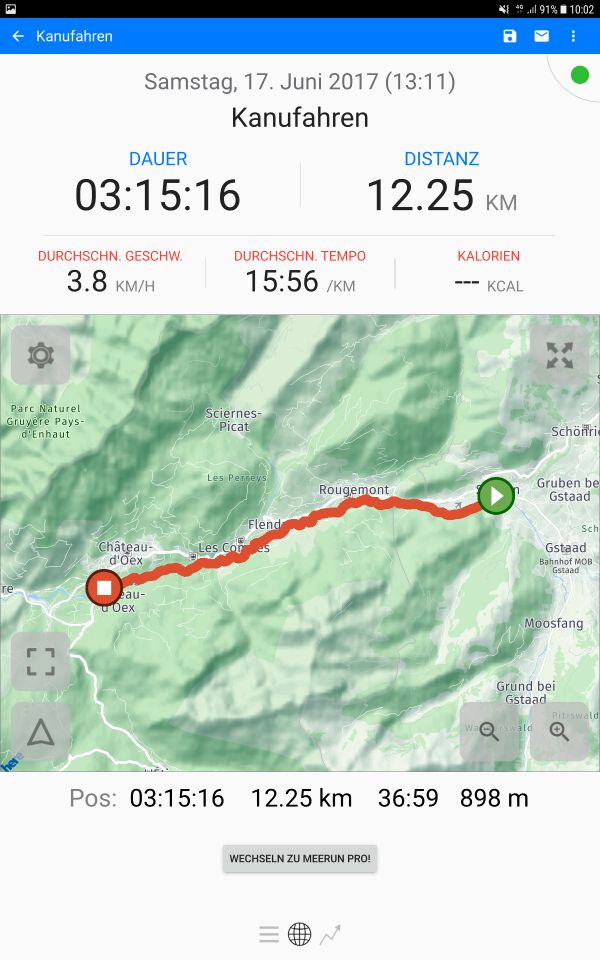Save the activity with the disk icon
The image size is (600, 960).
point(509,36)
